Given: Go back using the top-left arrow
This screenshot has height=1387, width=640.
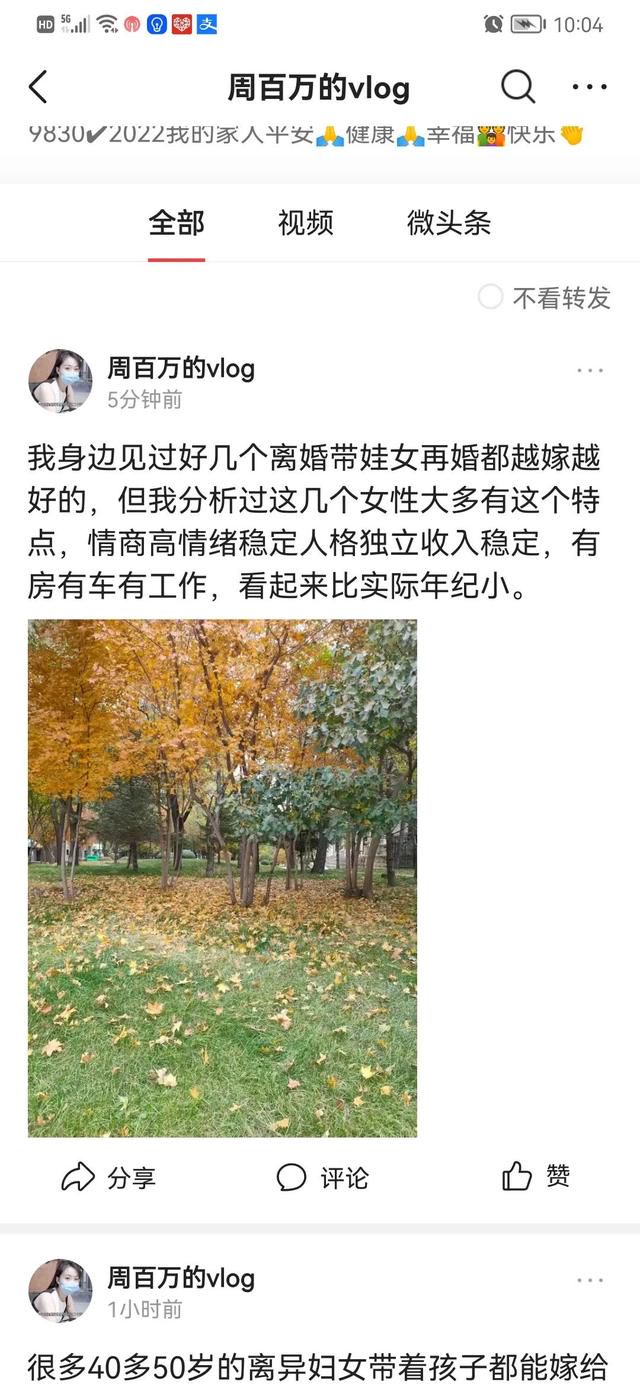Looking at the screenshot, I should coord(38,87).
